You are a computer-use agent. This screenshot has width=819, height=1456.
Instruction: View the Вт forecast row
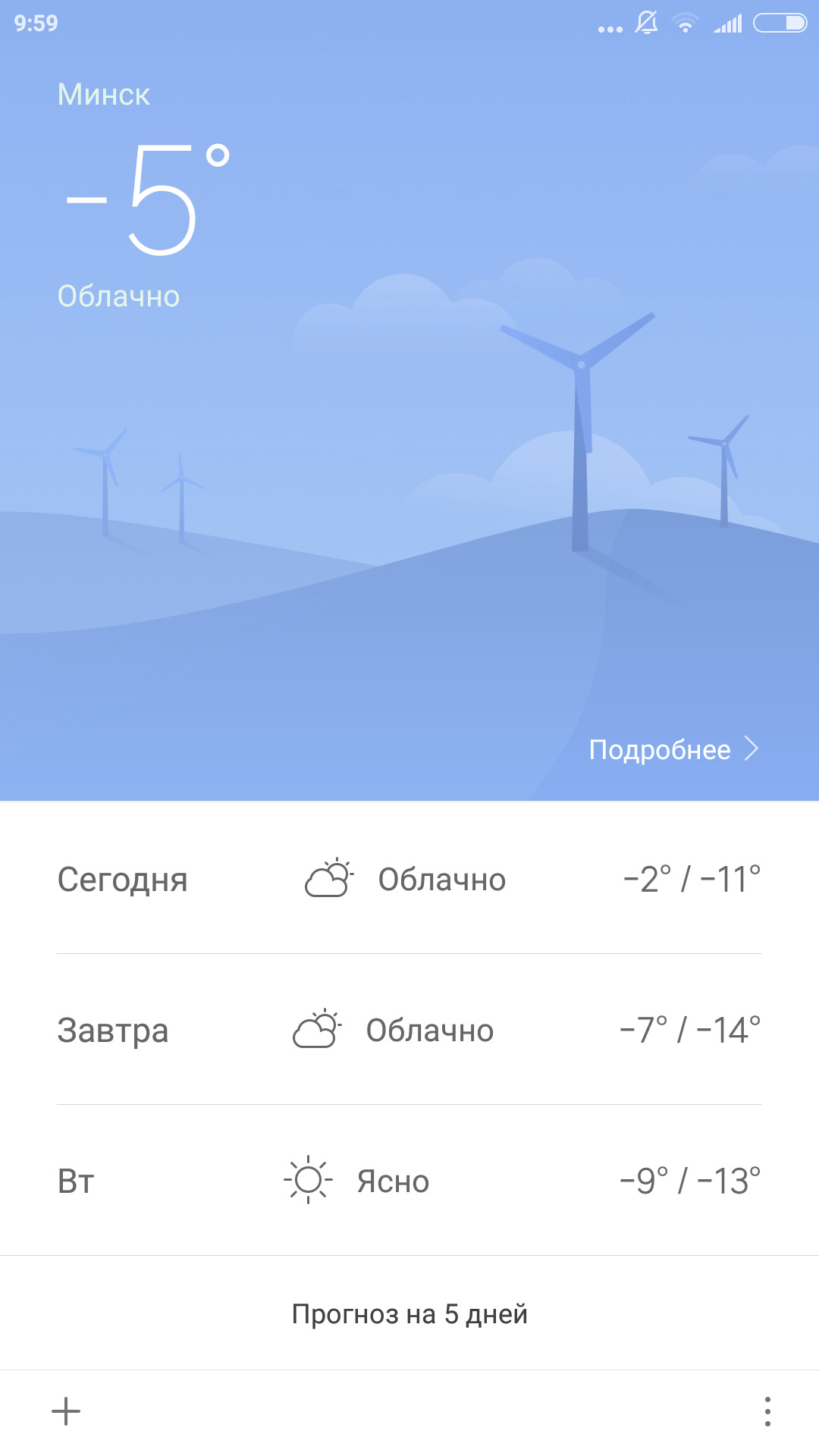(409, 1181)
